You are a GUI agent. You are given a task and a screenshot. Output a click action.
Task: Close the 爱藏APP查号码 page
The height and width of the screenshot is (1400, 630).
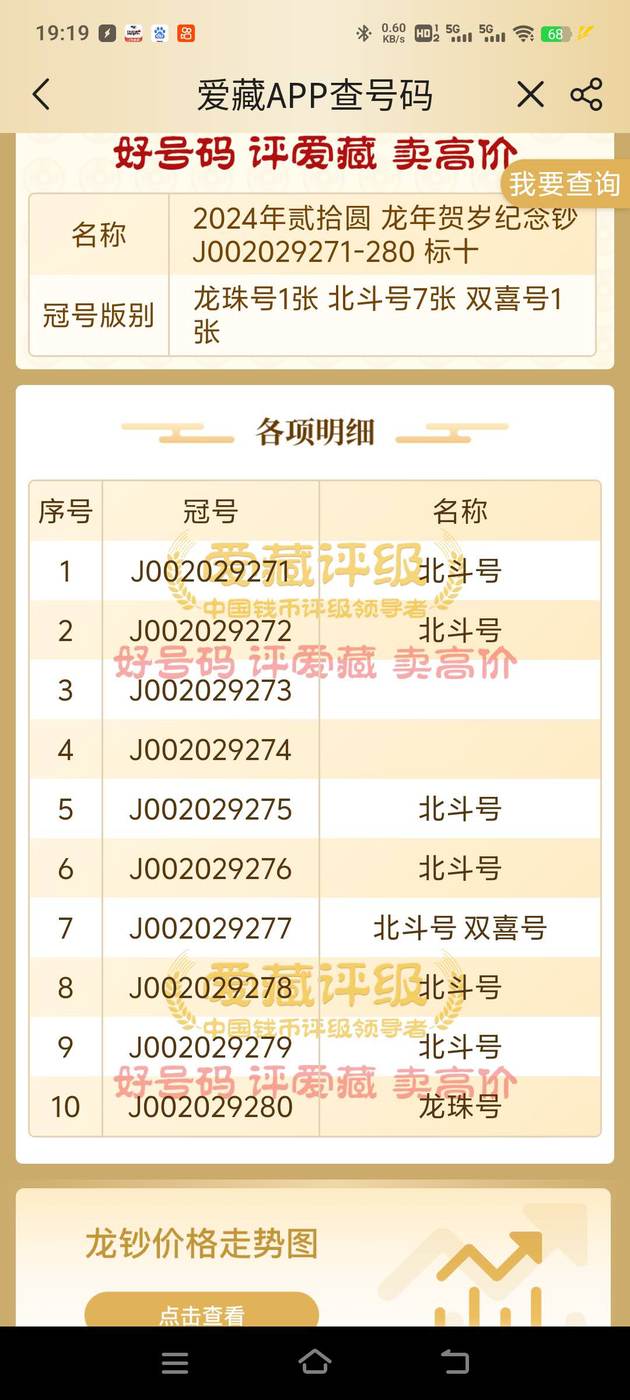(530, 95)
